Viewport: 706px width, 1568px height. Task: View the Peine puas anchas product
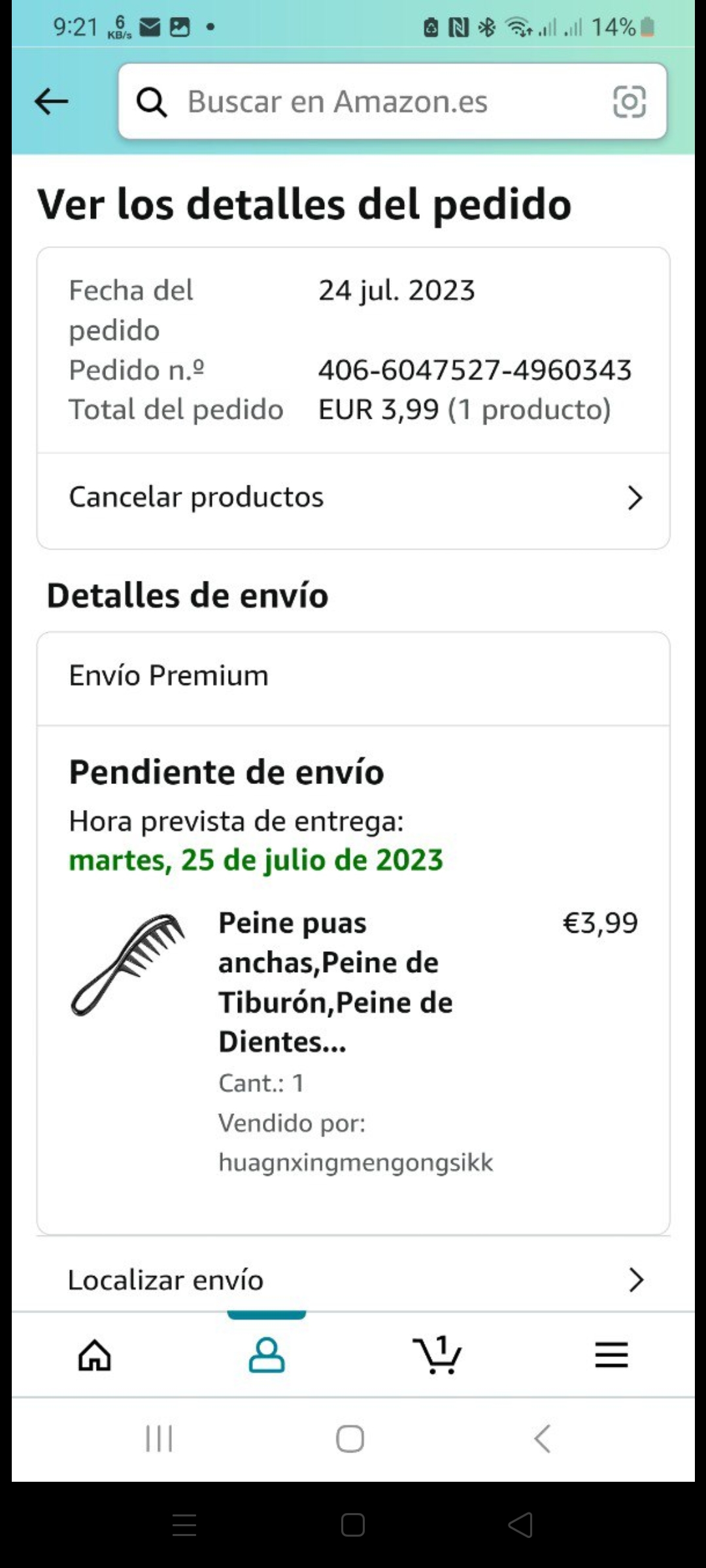click(x=335, y=981)
